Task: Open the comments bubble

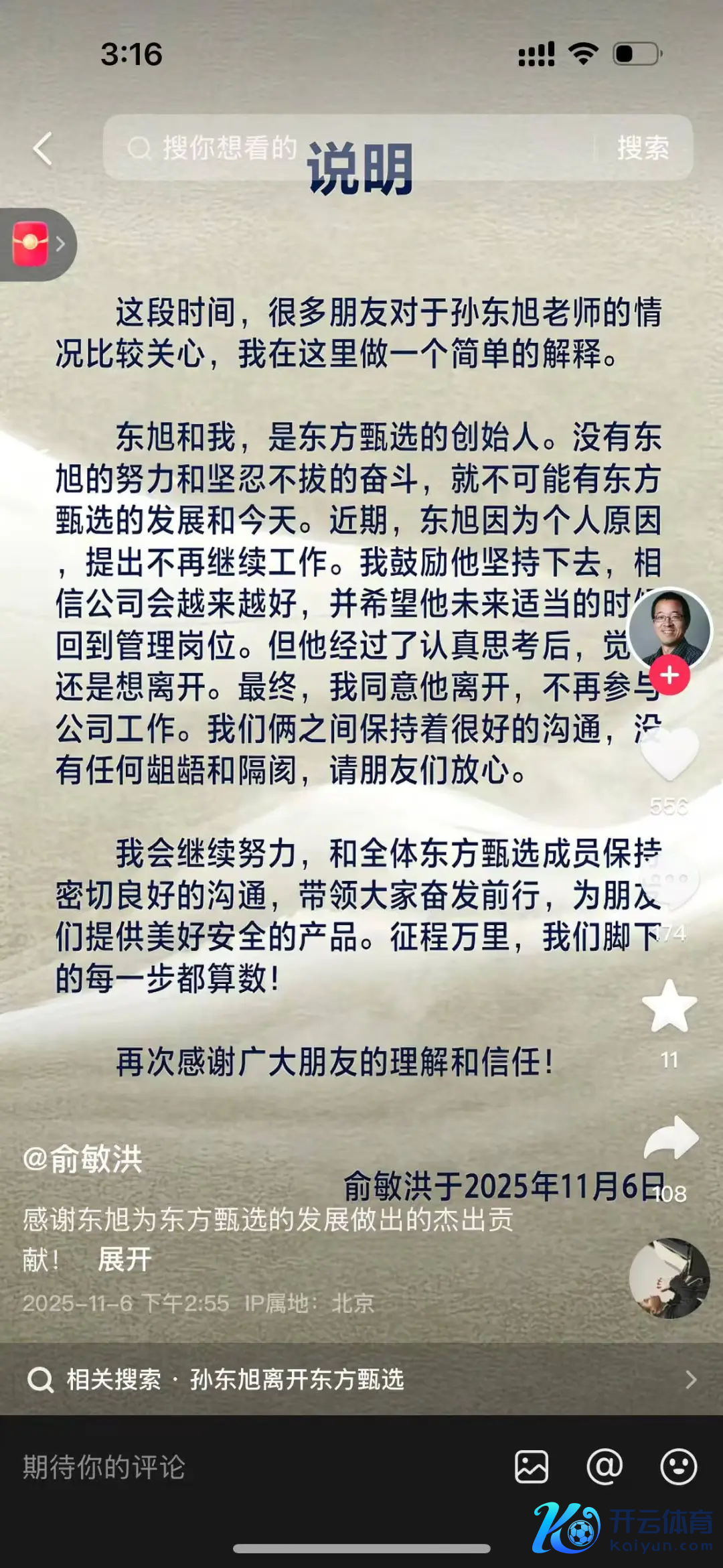Action: [x=669, y=881]
